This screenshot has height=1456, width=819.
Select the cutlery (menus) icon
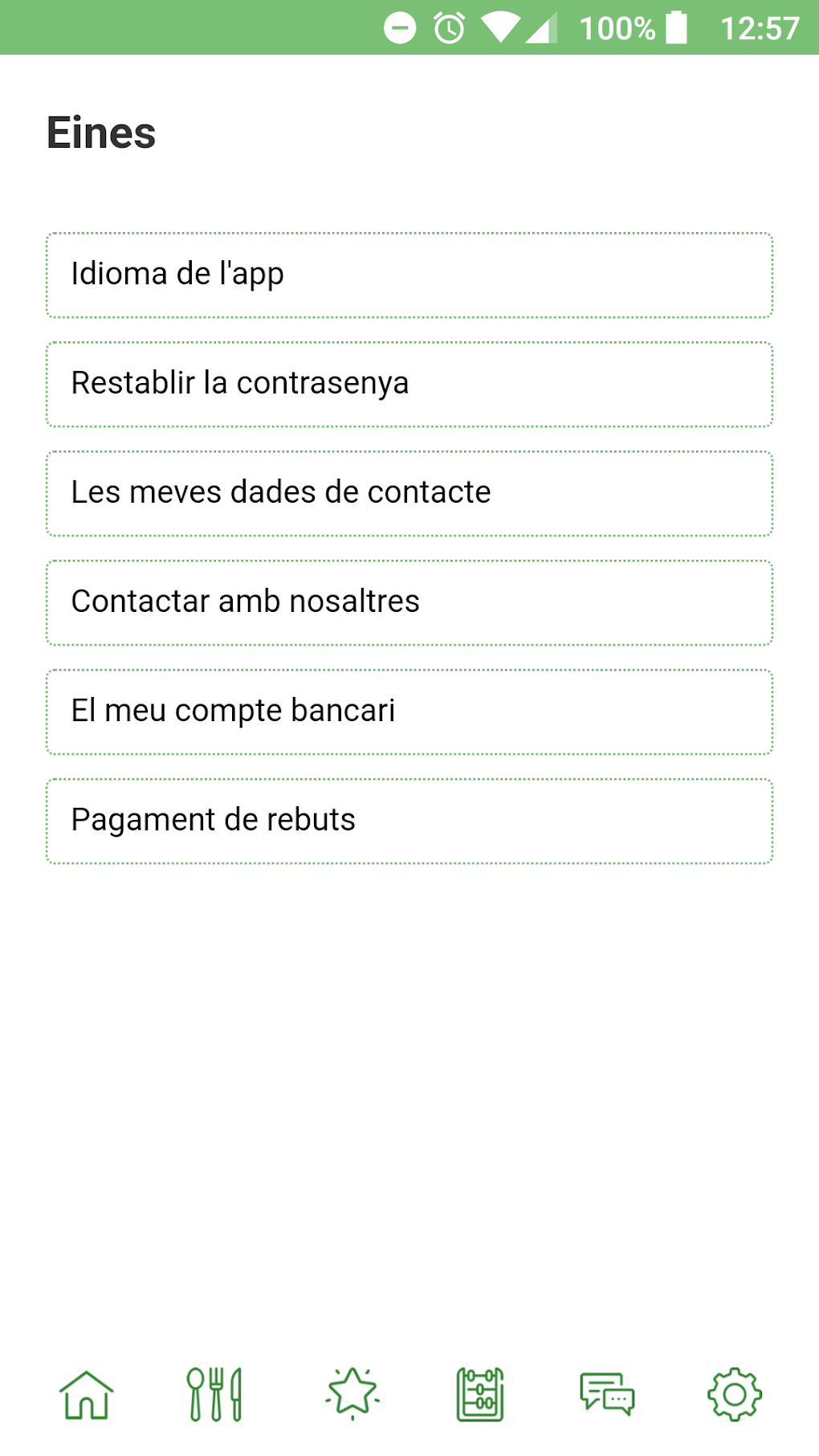[x=215, y=1395]
